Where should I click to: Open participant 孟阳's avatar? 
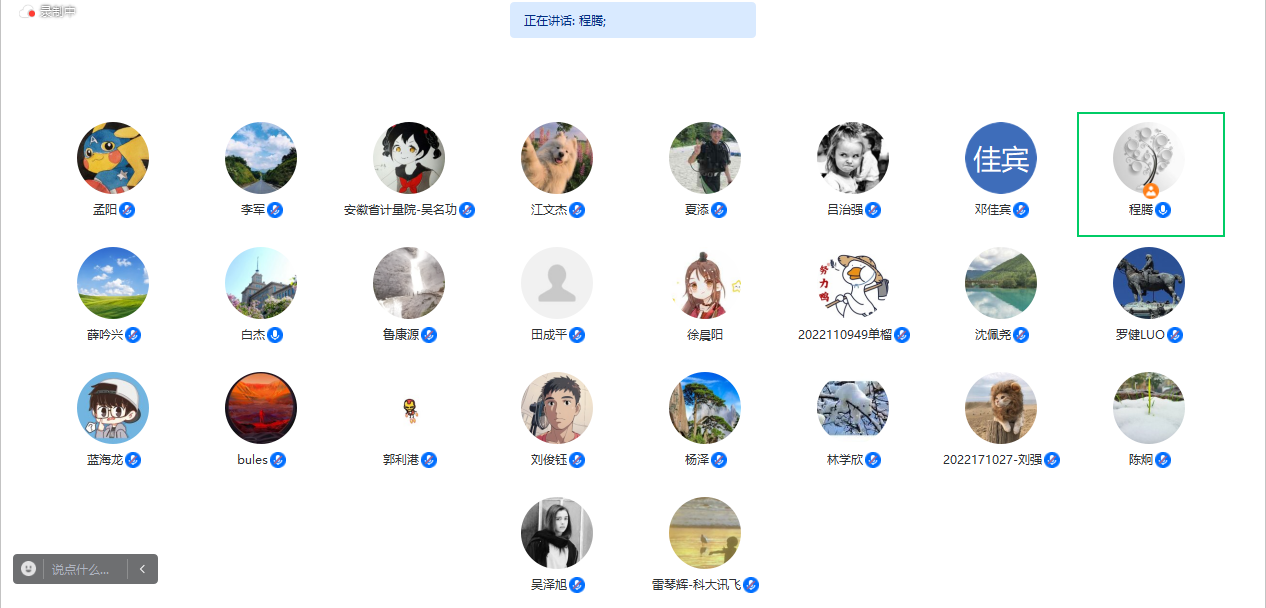tap(113, 158)
